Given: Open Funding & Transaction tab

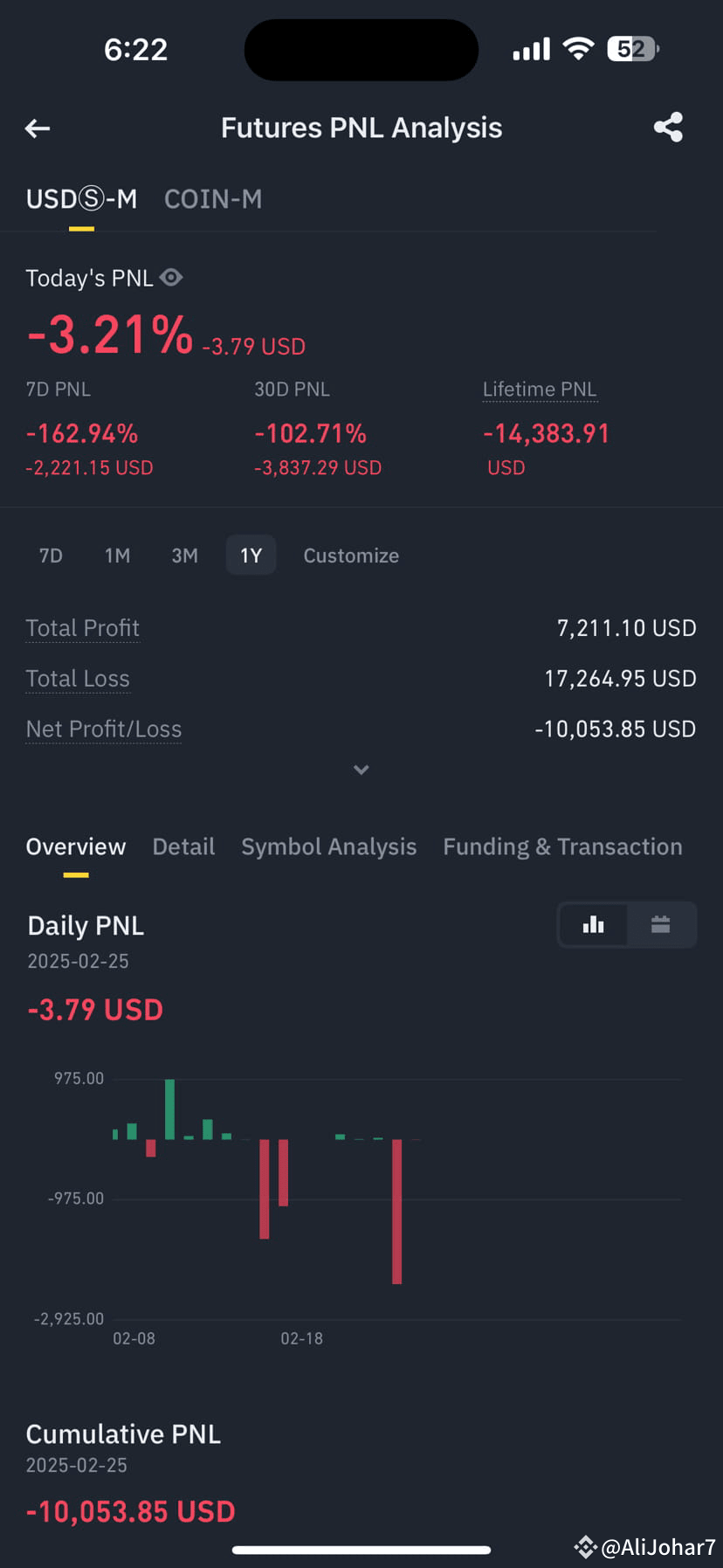Looking at the screenshot, I should [x=562, y=846].
